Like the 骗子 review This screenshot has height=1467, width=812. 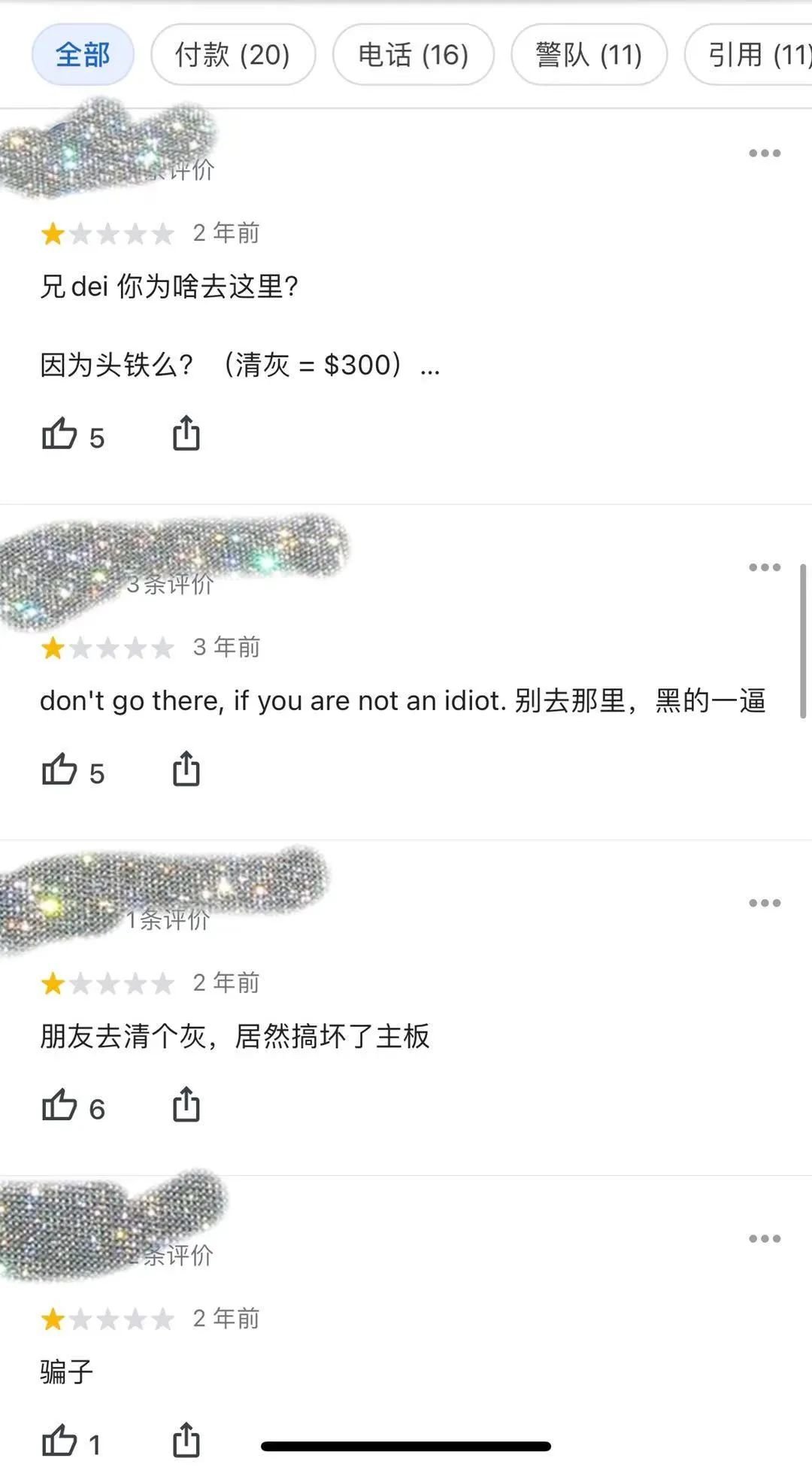point(60,1441)
